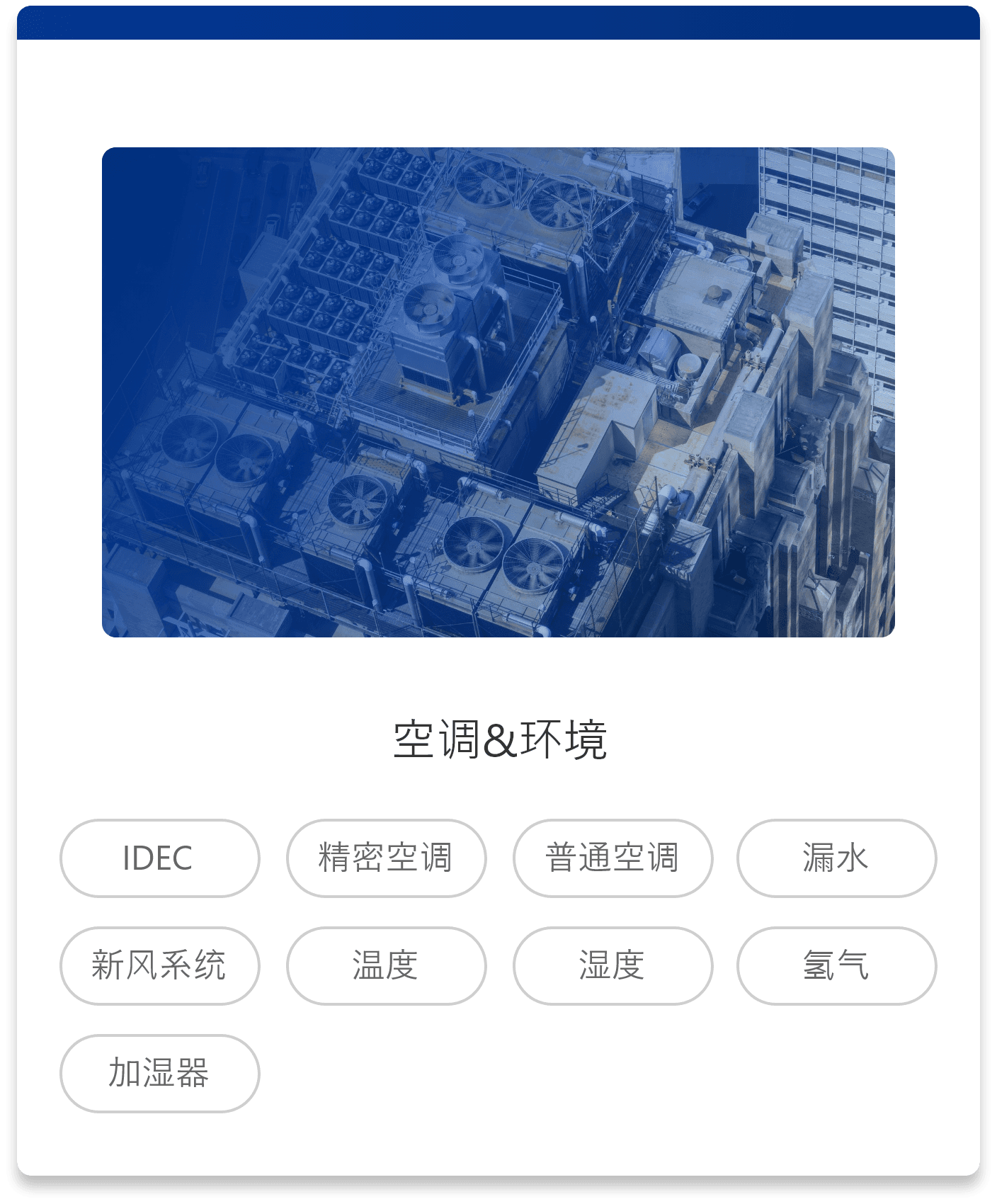Tap the 温度 chip

(386, 965)
